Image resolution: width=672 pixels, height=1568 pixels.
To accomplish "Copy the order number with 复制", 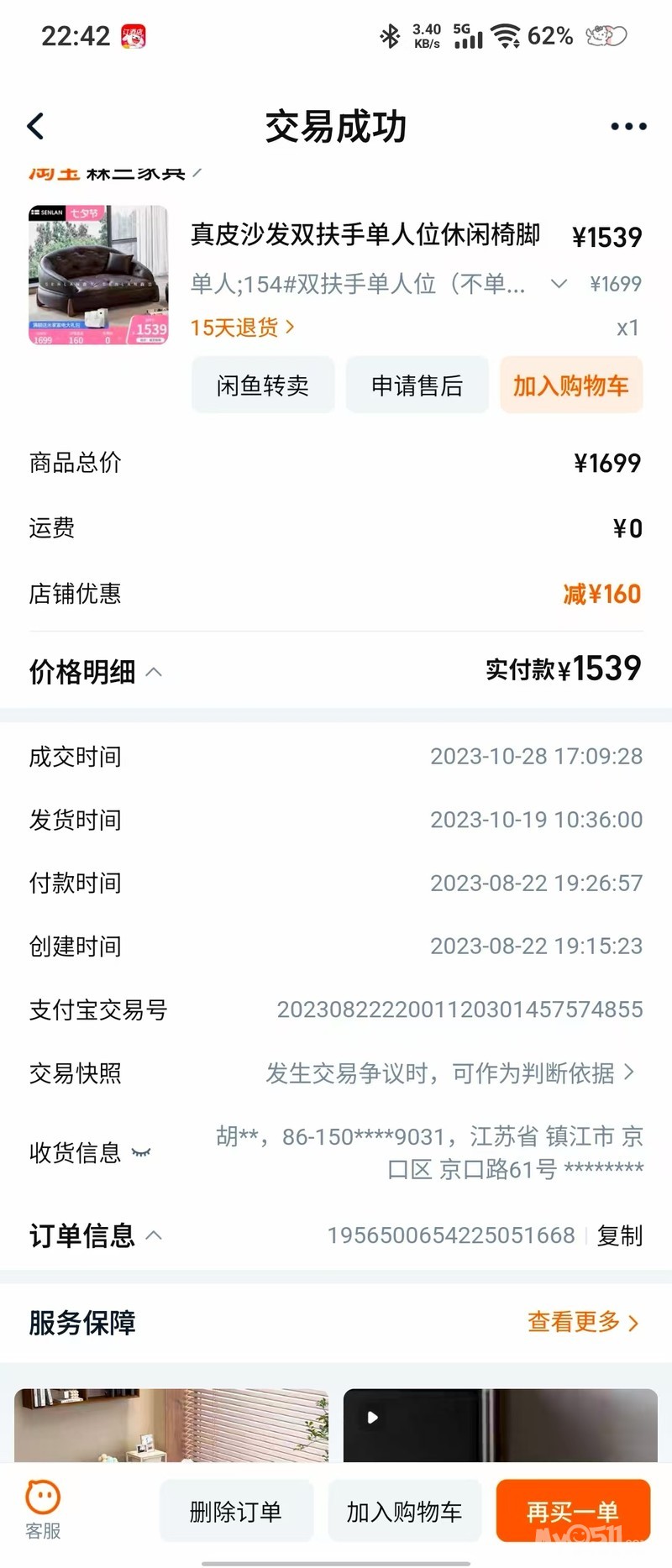I will pos(619,1235).
